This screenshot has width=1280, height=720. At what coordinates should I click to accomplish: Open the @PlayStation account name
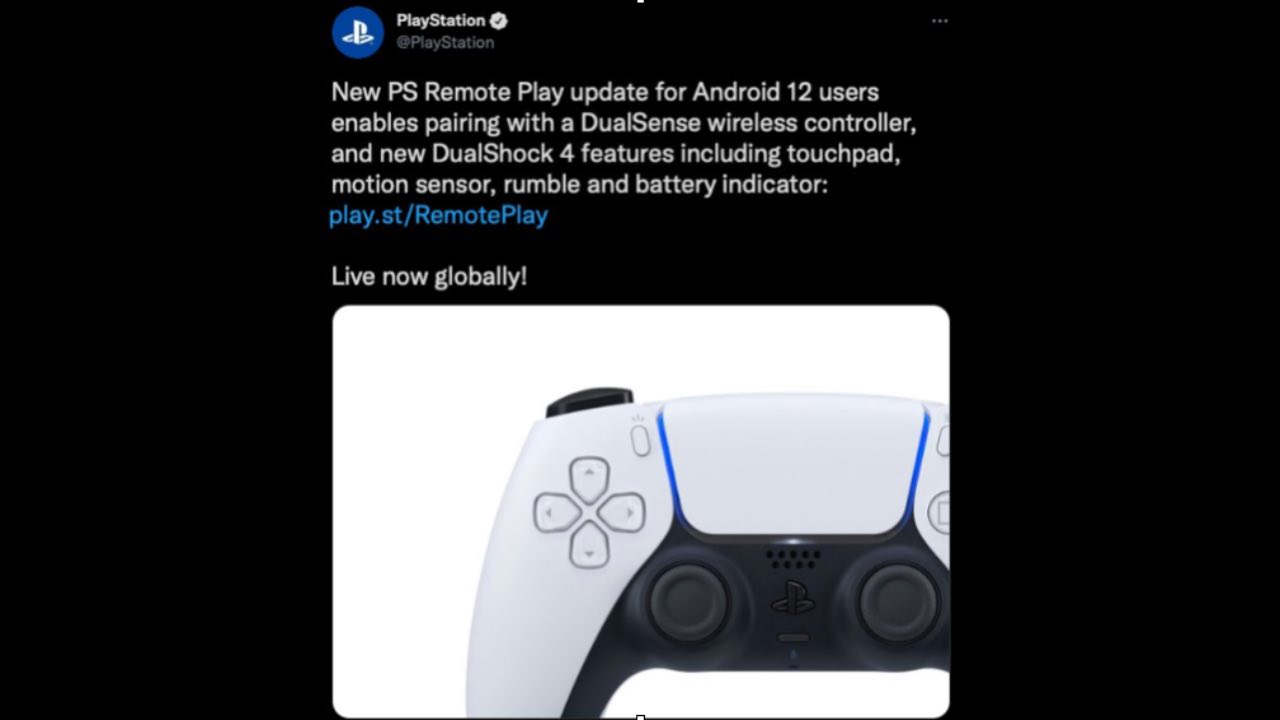pyautogui.click(x=445, y=43)
